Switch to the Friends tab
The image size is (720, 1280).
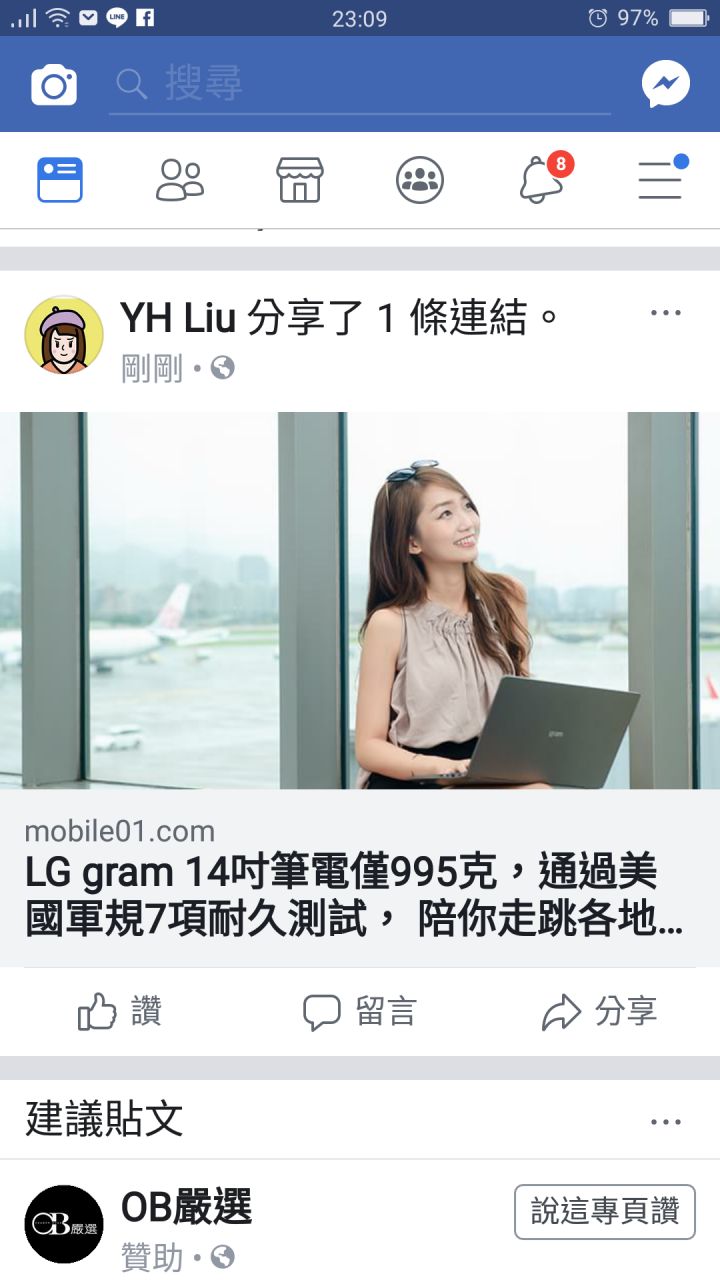tap(180, 180)
